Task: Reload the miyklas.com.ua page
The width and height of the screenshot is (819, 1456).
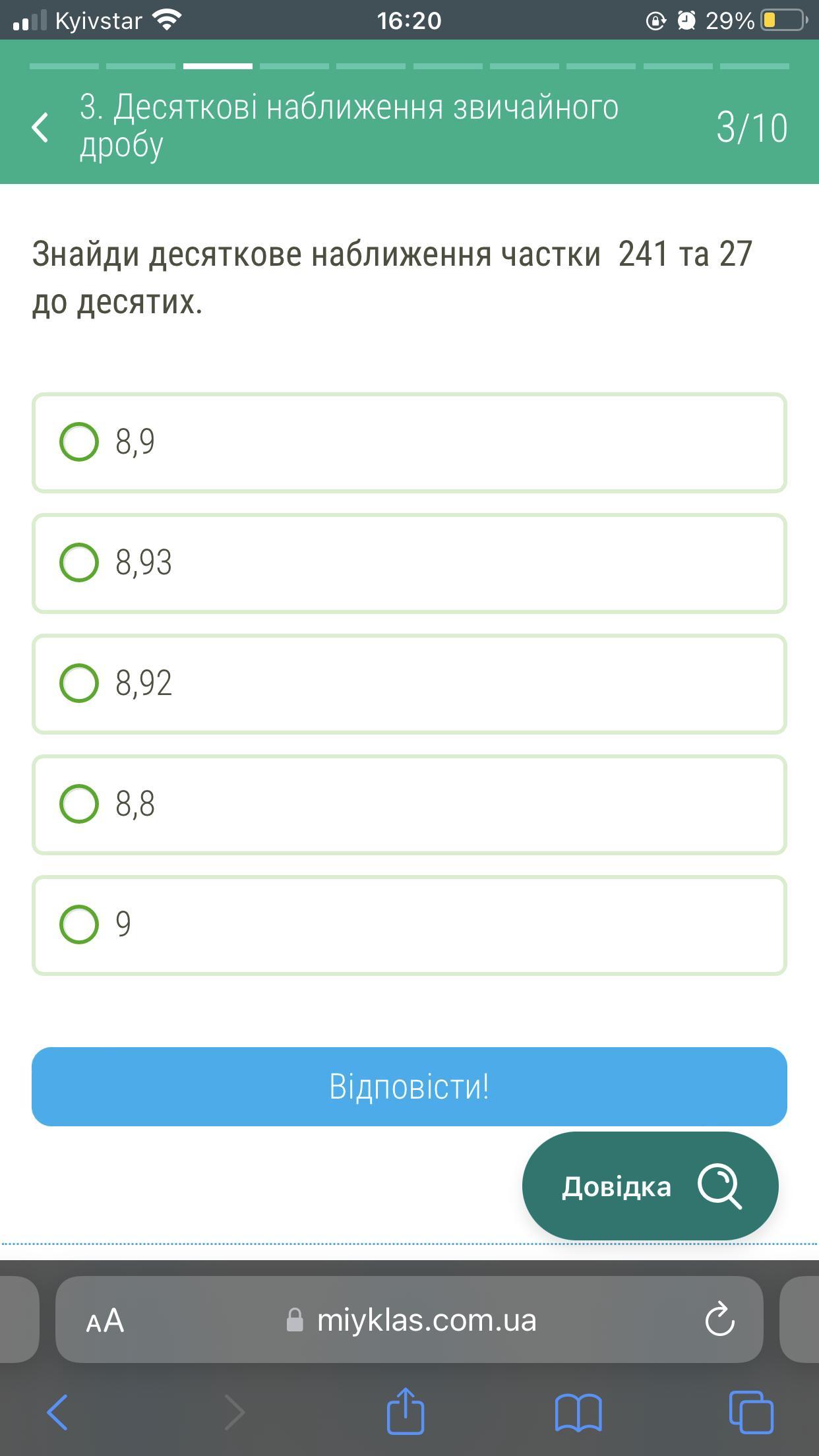Action: click(x=719, y=1320)
